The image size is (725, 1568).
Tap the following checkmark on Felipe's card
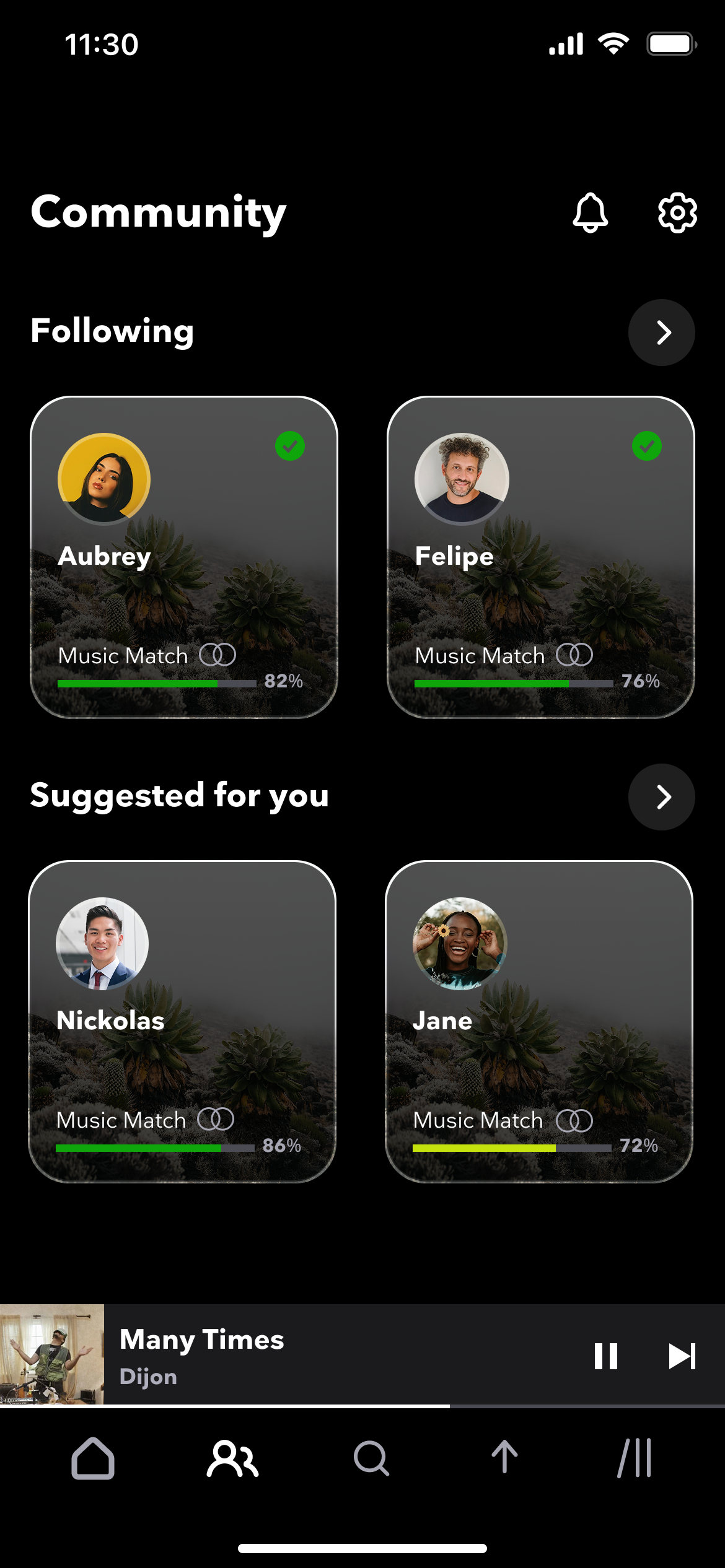point(646,446)
